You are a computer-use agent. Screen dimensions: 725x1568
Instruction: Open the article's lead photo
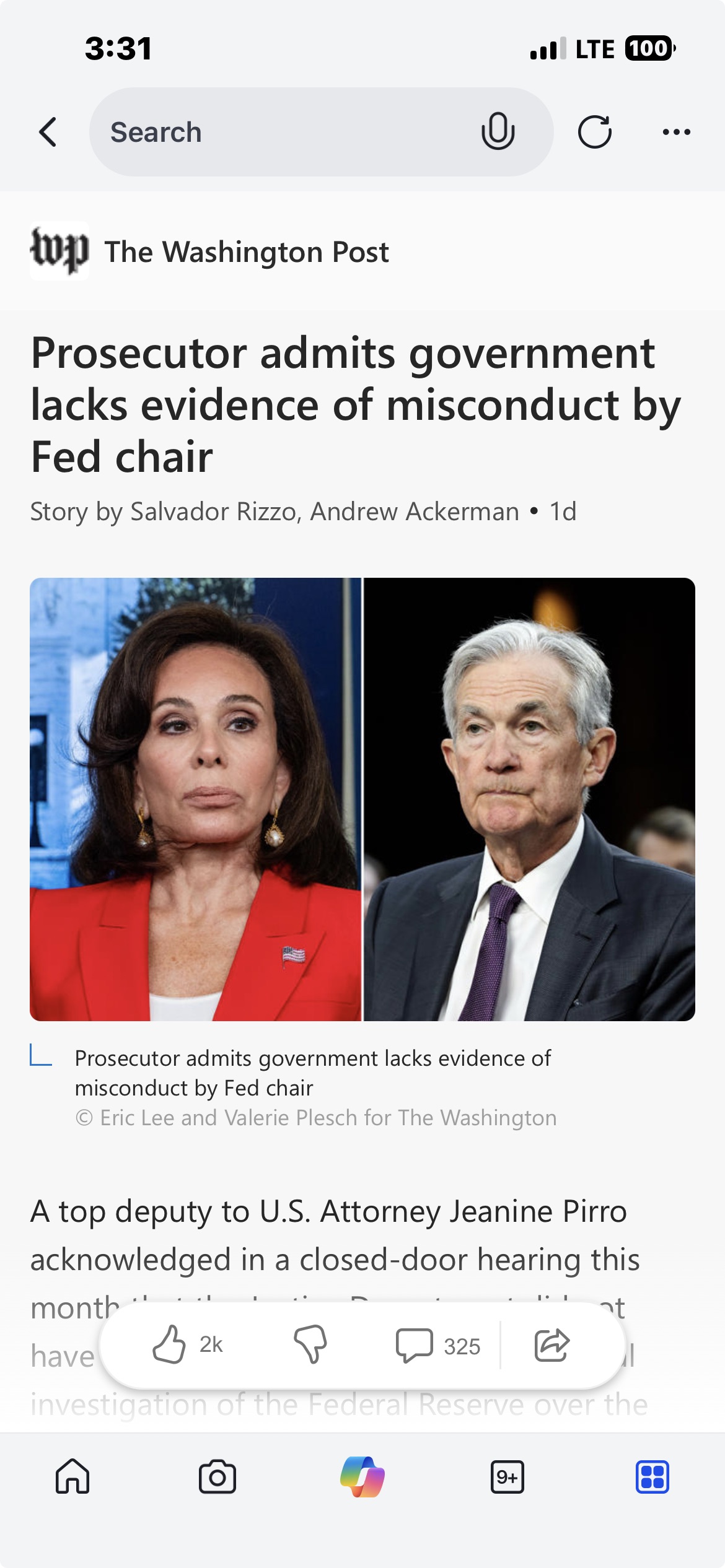point(362,799)
